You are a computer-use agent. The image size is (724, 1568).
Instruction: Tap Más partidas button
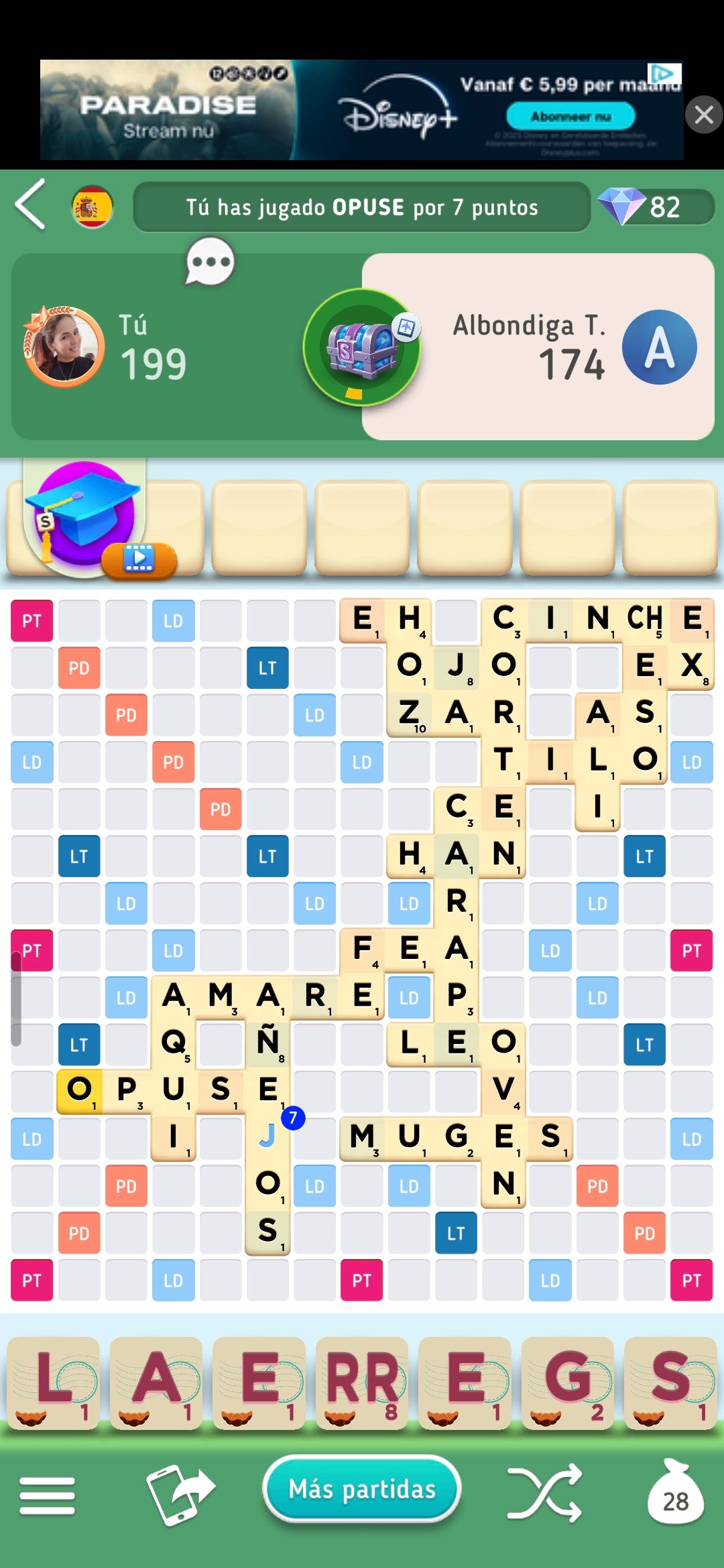pyautogui.click(x=362, y=1489)
